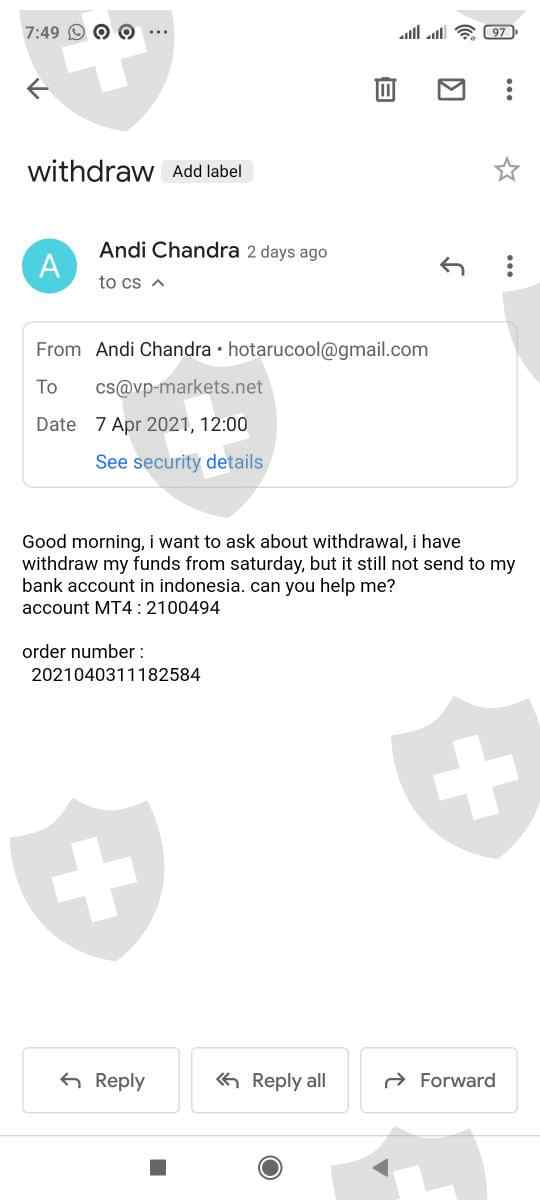Open Andi Chandra's sender avatar
Viewport: 540px width, 1200px height.
[49, 266]
